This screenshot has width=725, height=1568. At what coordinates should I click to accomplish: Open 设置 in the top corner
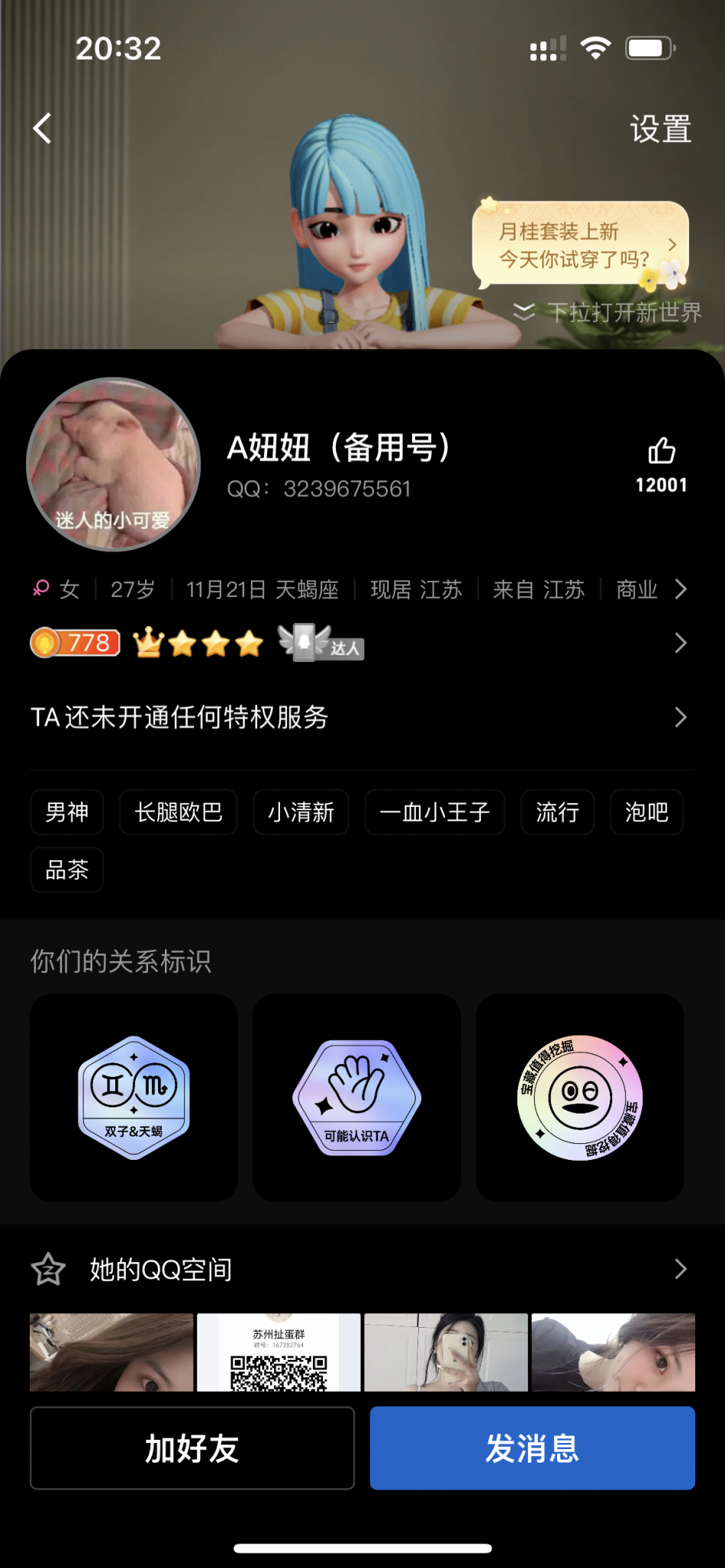(660, 129)
